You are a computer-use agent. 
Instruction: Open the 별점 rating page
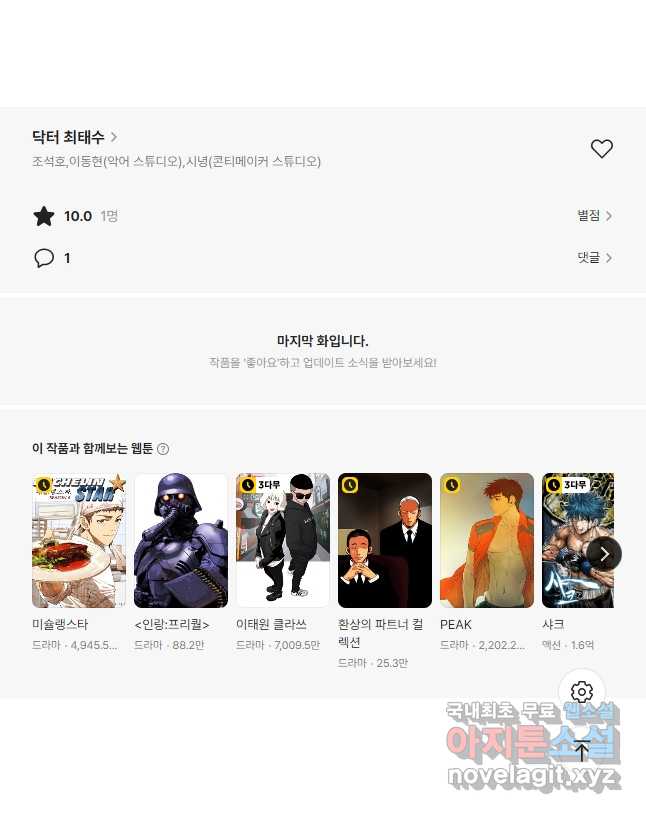pyautogui.click(x=594, y=216)
